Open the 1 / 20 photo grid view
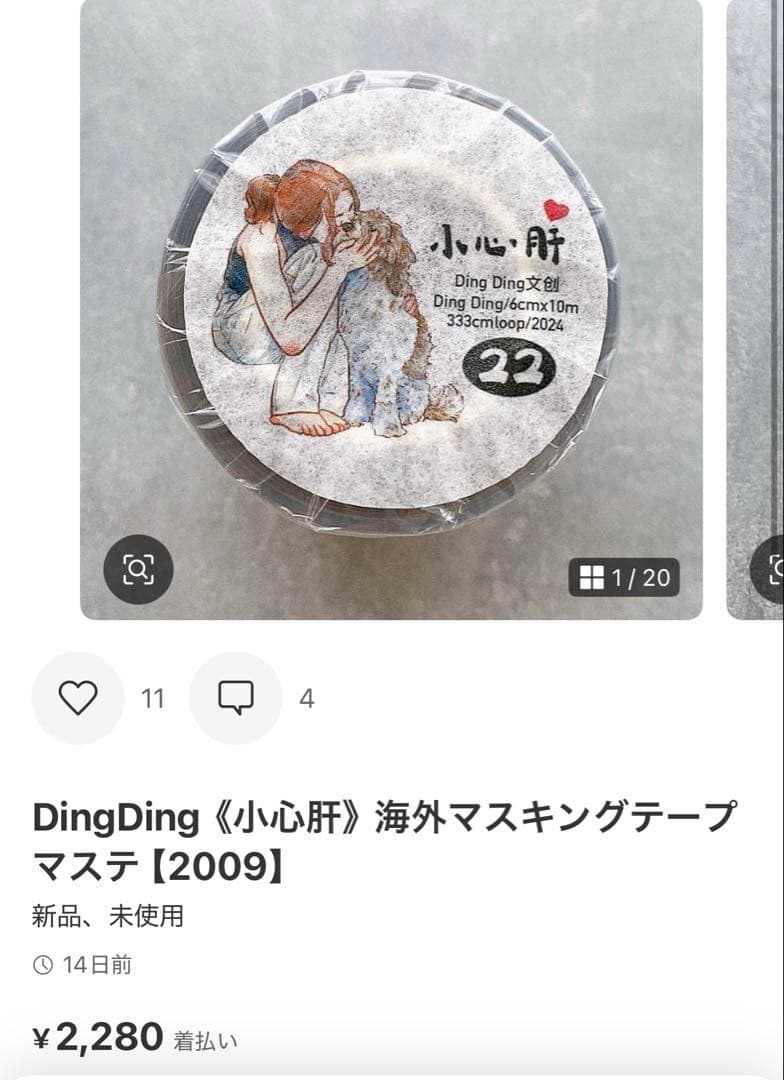The image size is (784, 1080). click(624, 577)
